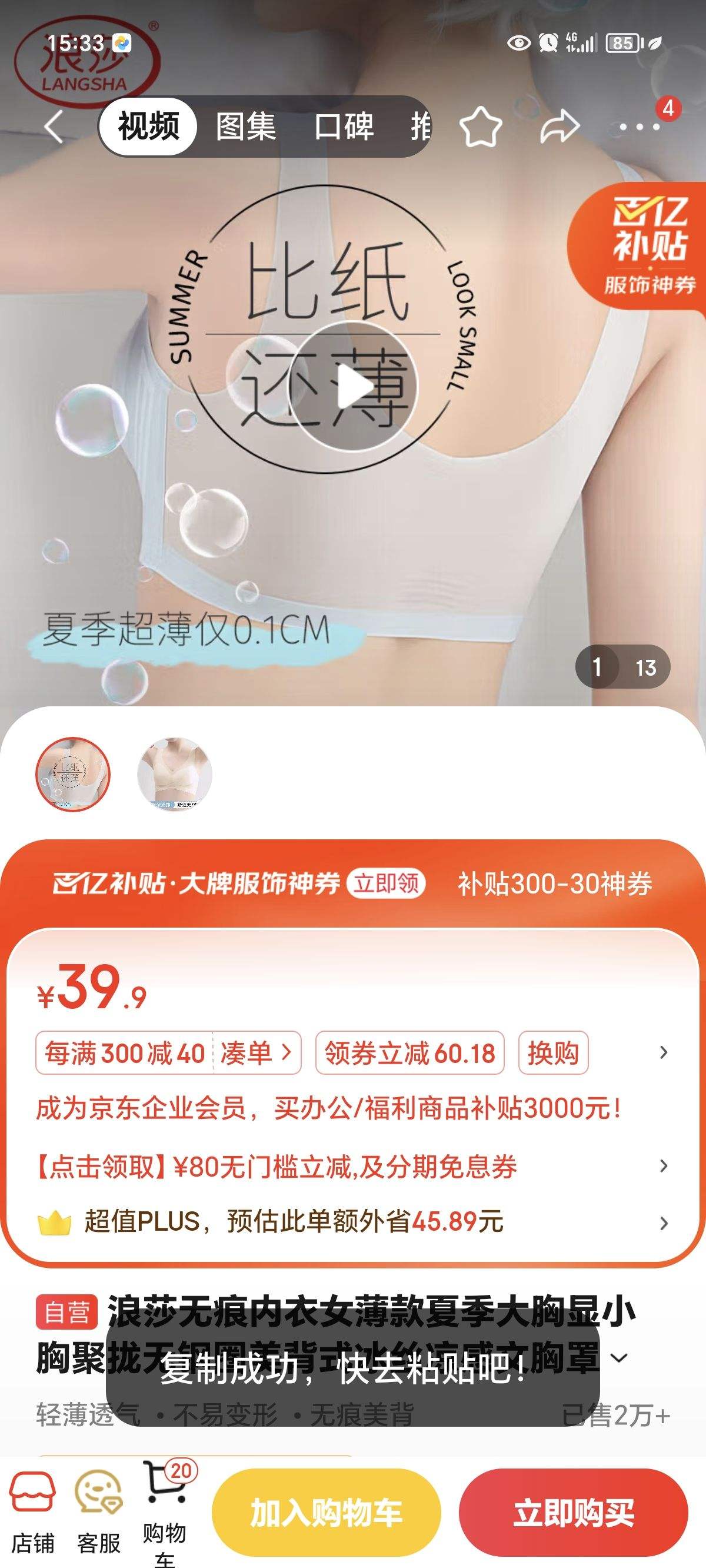Viewport: 706px width, 1568px height.
Task: Open the 购物车 cart icon with badge 20
Action: 164,1497
